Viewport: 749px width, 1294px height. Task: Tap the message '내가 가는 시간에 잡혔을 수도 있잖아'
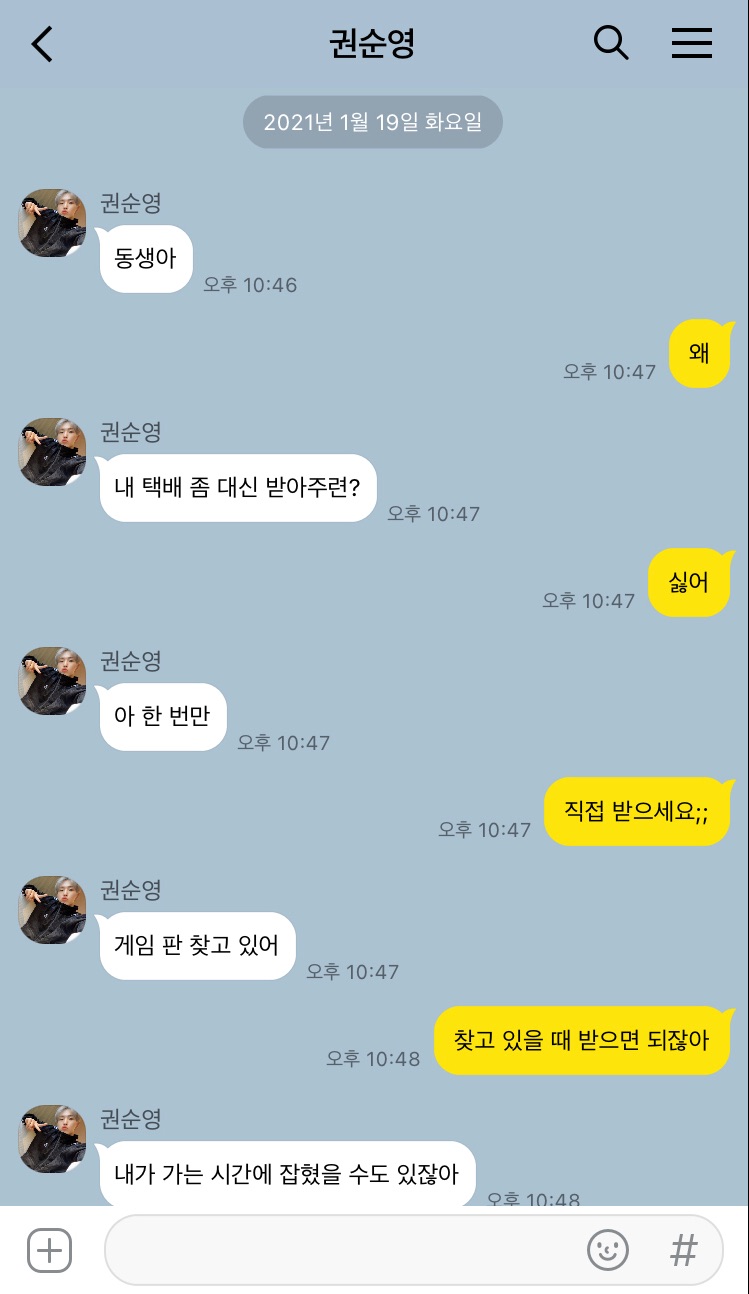coord(287,1174)
